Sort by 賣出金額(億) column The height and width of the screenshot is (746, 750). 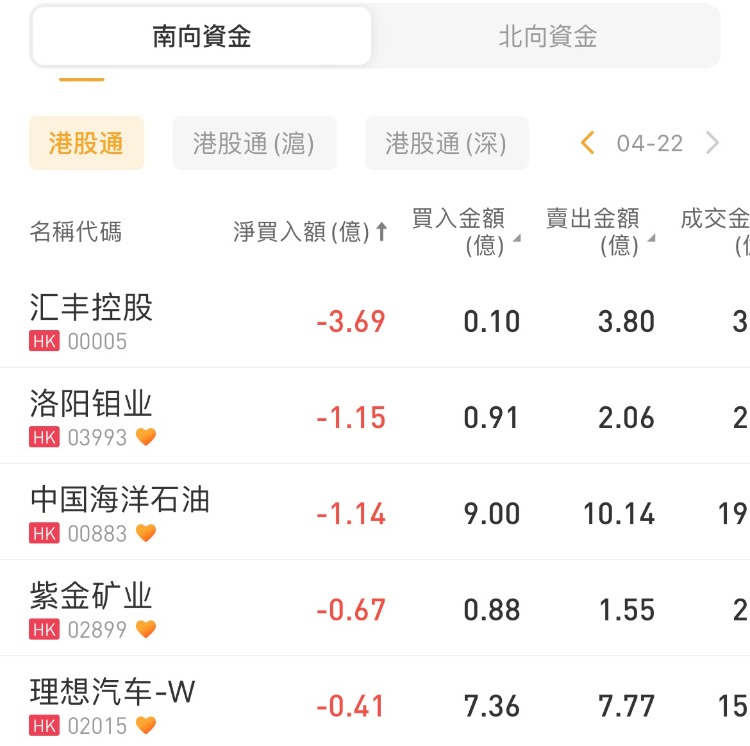point(599,232)
